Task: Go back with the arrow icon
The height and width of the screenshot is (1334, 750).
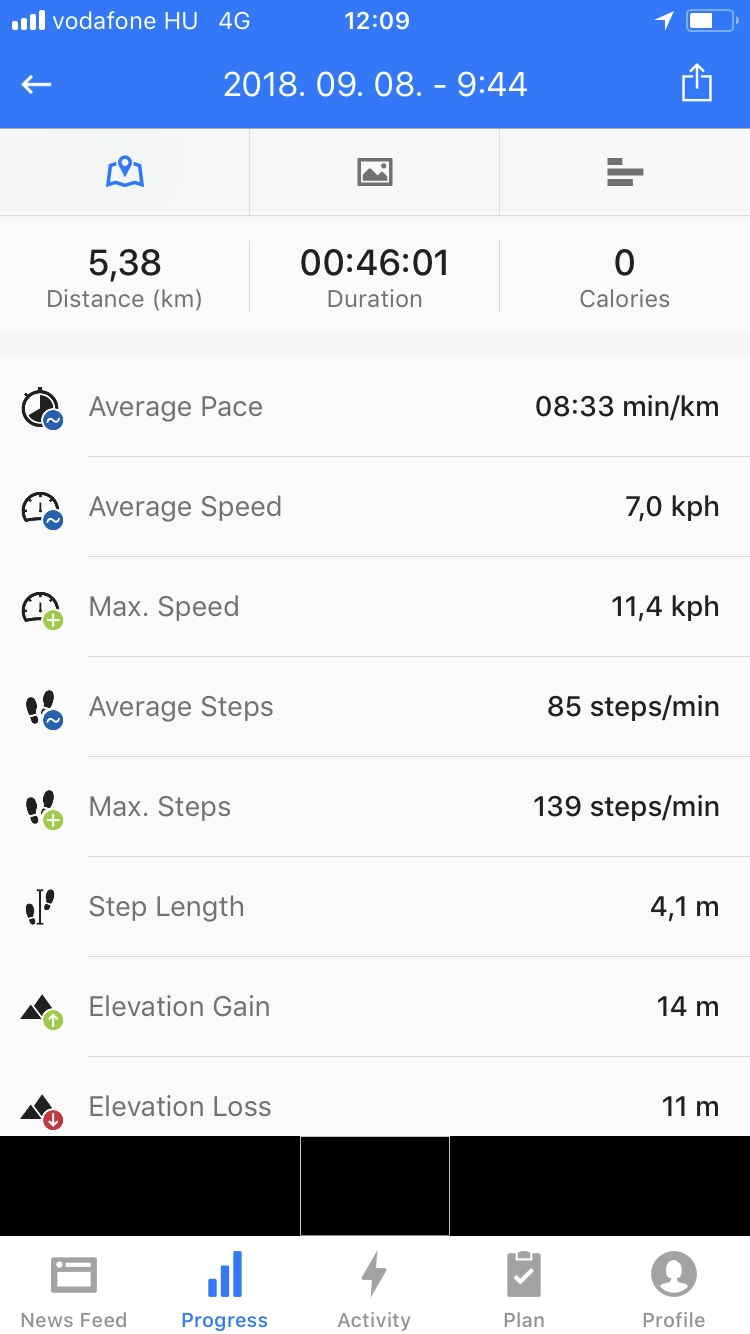Action: pyautogui.click(x=37, y=85)
